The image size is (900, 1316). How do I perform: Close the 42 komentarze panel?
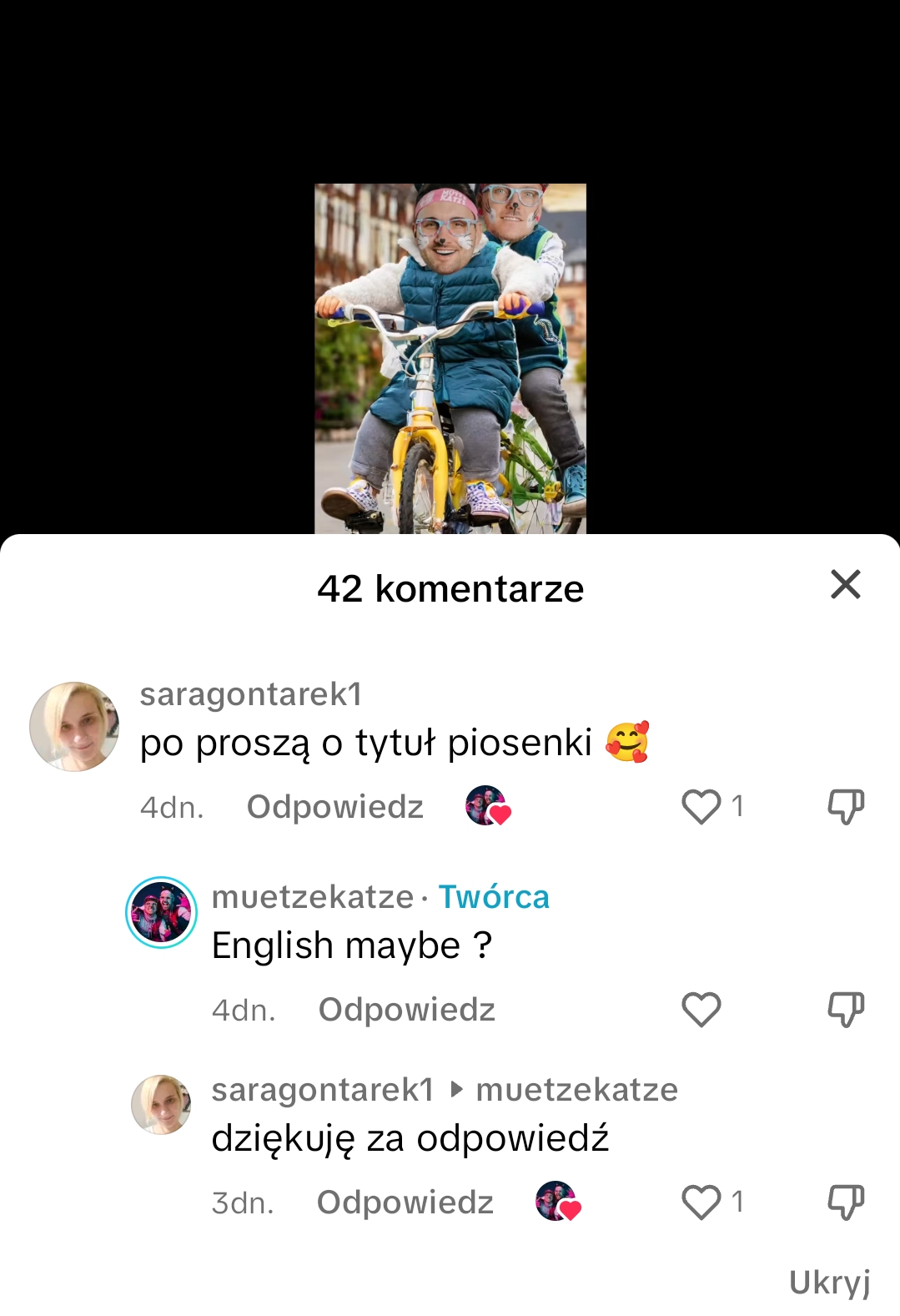pos(845,585)
